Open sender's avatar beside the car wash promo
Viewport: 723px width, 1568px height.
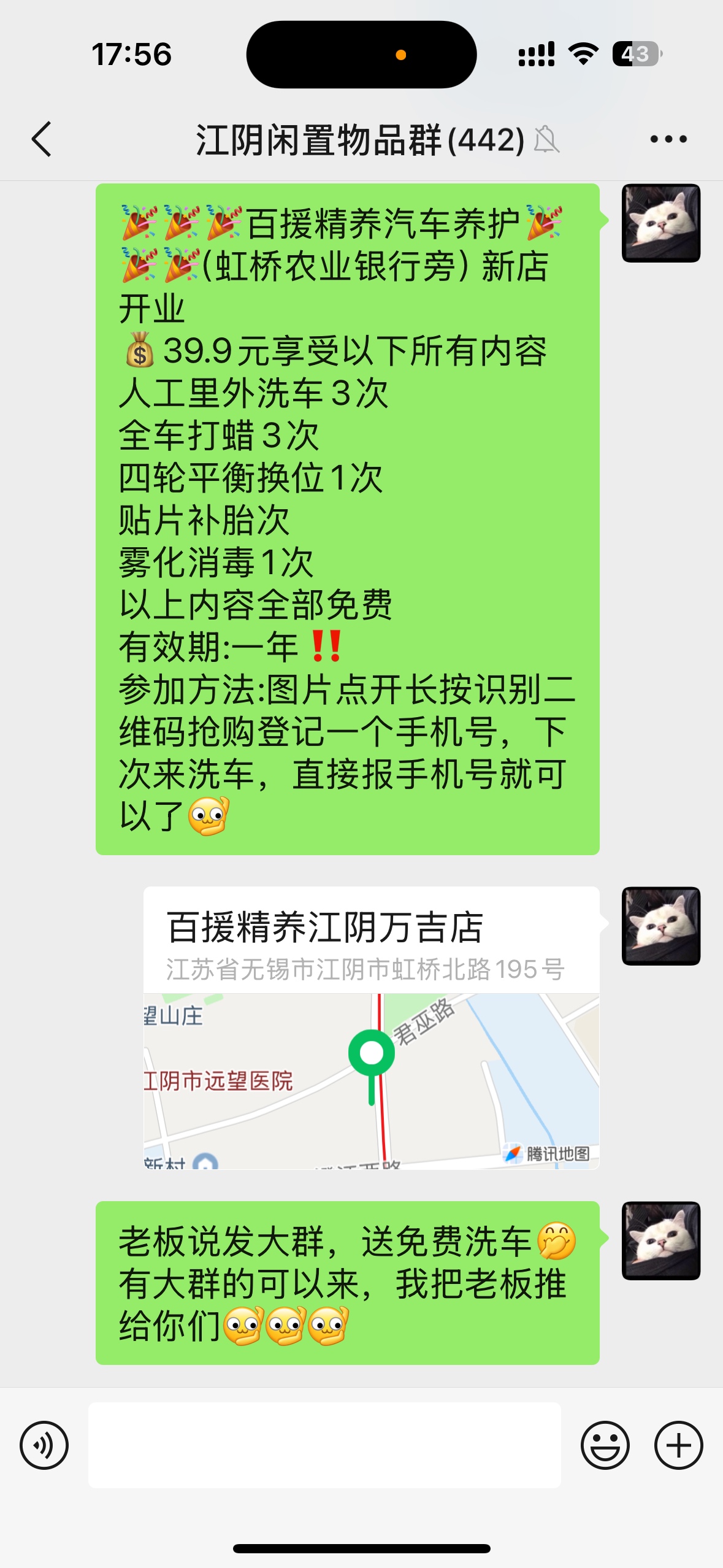[x=661, y=223]
